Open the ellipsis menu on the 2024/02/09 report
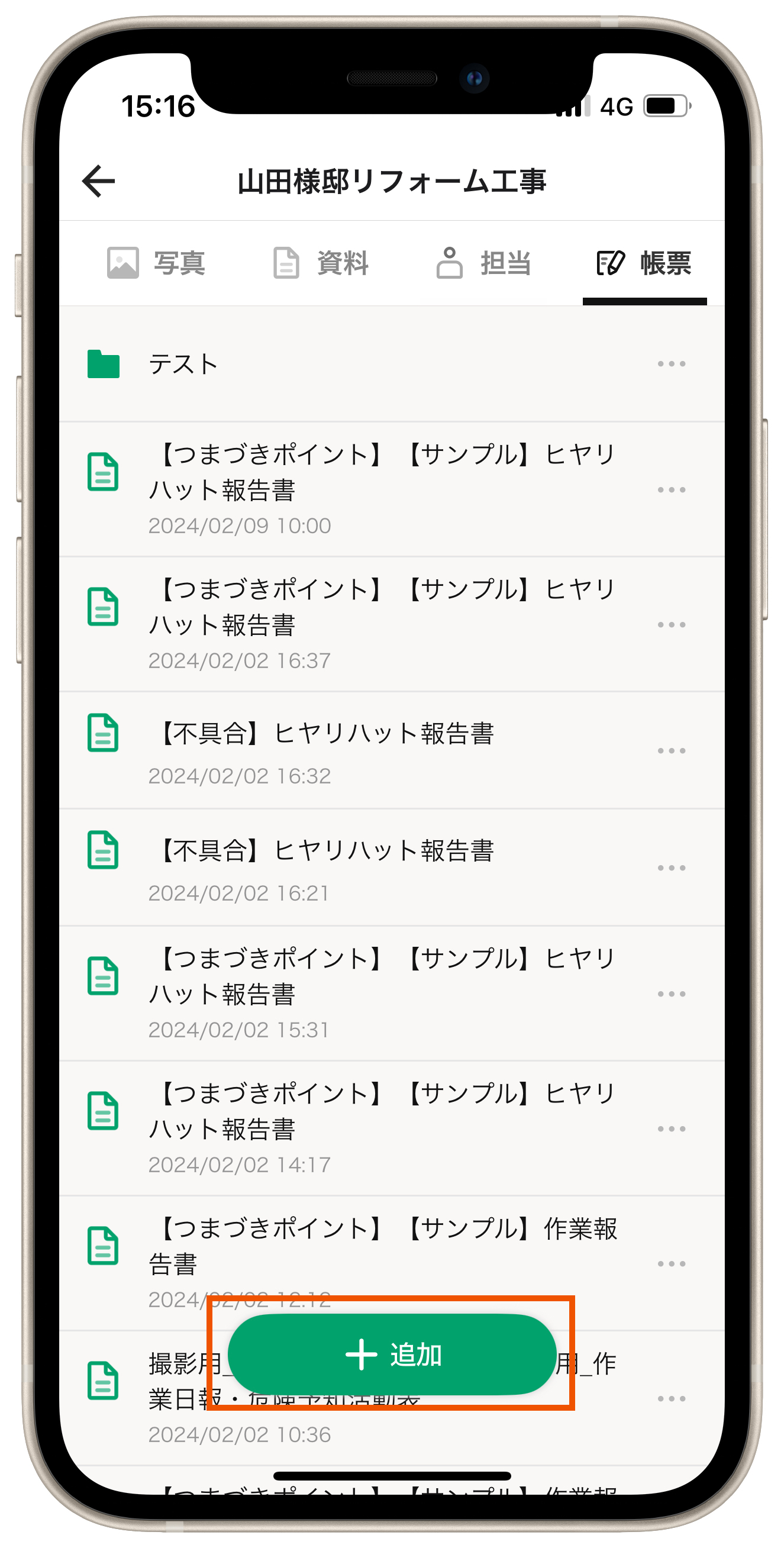This screenshot has height=1548, width=784. (x=671, y=490)
